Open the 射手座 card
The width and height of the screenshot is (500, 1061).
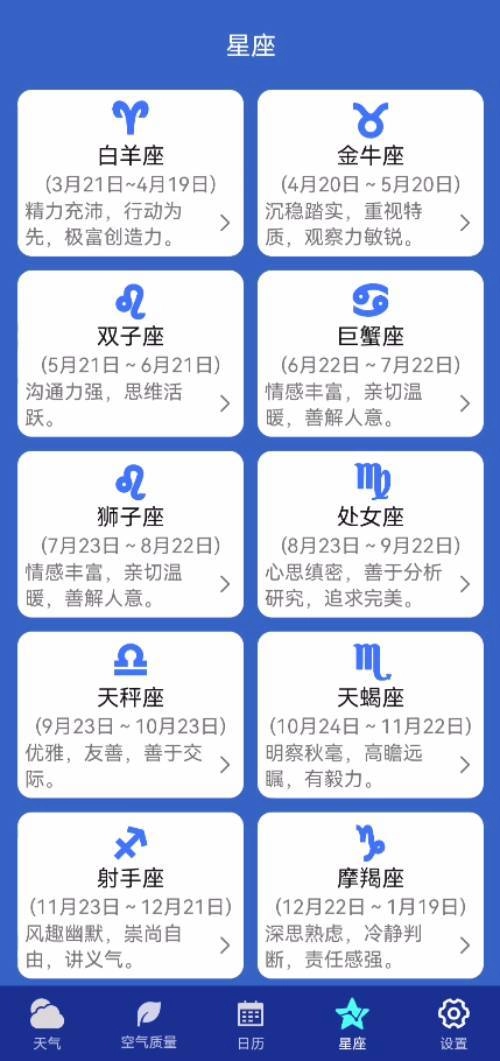coord(131,896)
